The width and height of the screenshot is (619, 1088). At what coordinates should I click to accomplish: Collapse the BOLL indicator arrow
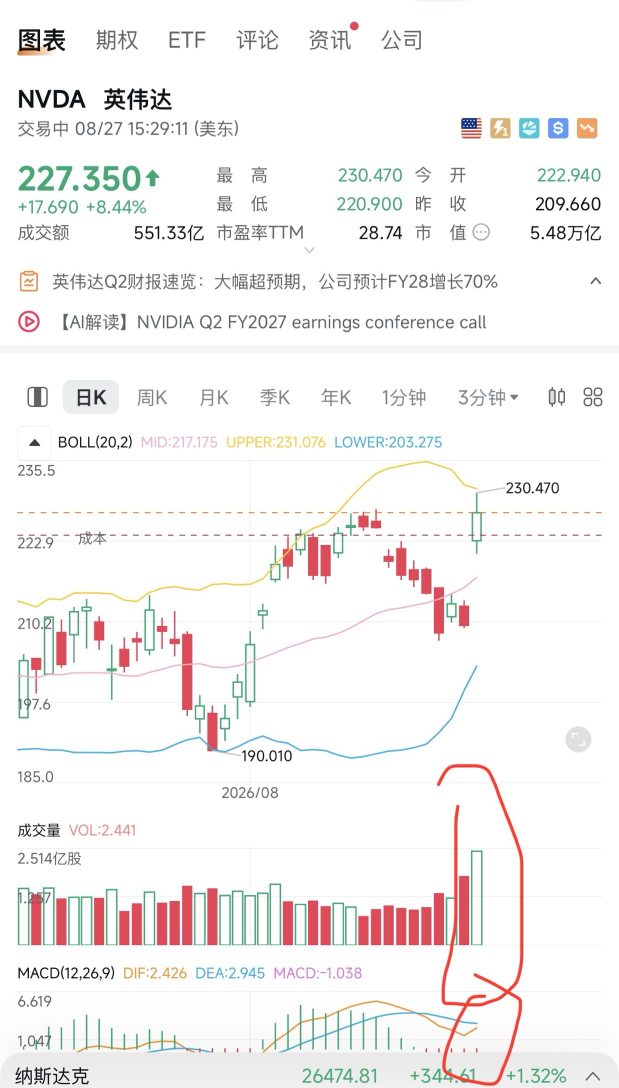pyautogui.click(x=35, y=442)
